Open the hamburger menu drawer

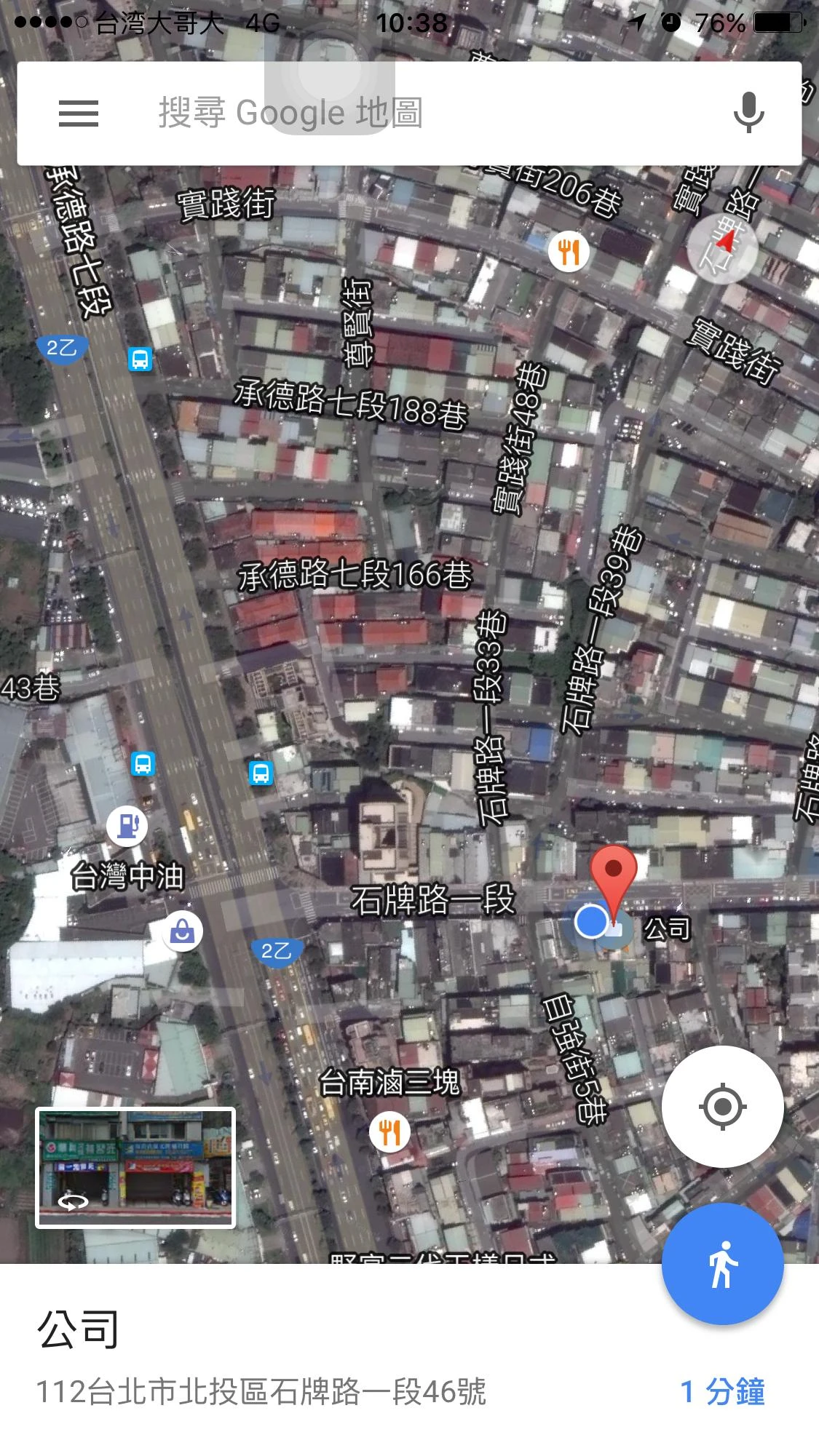tap(79, 114)
